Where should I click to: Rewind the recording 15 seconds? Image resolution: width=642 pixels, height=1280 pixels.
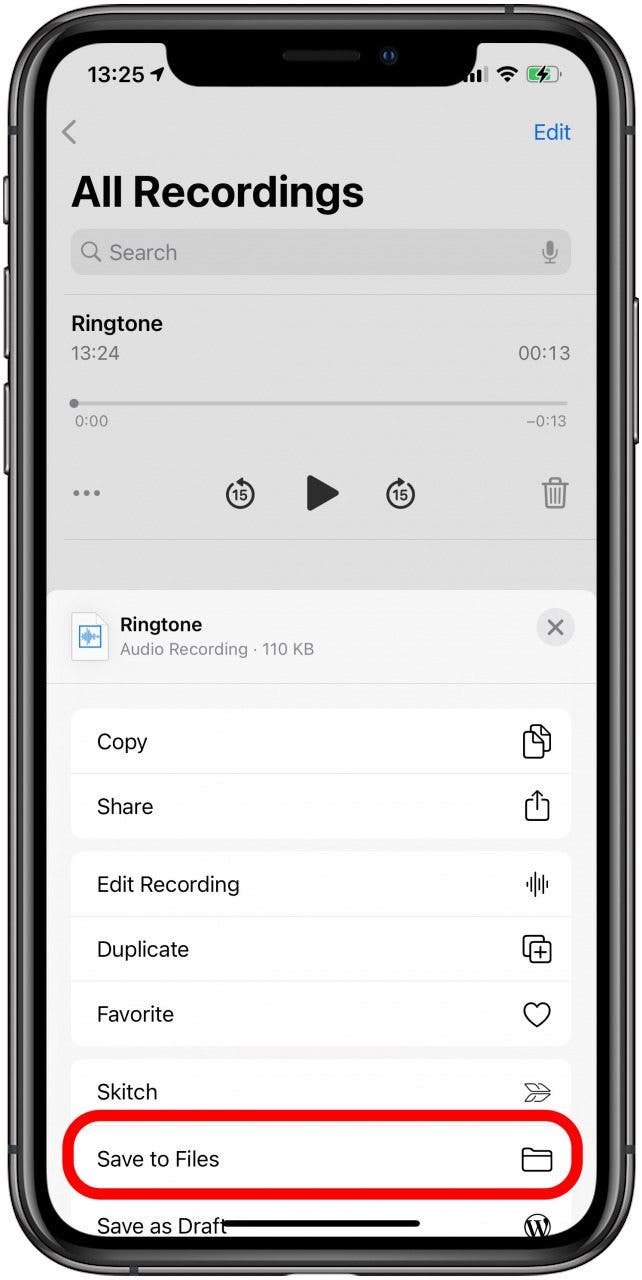point(240,493)
